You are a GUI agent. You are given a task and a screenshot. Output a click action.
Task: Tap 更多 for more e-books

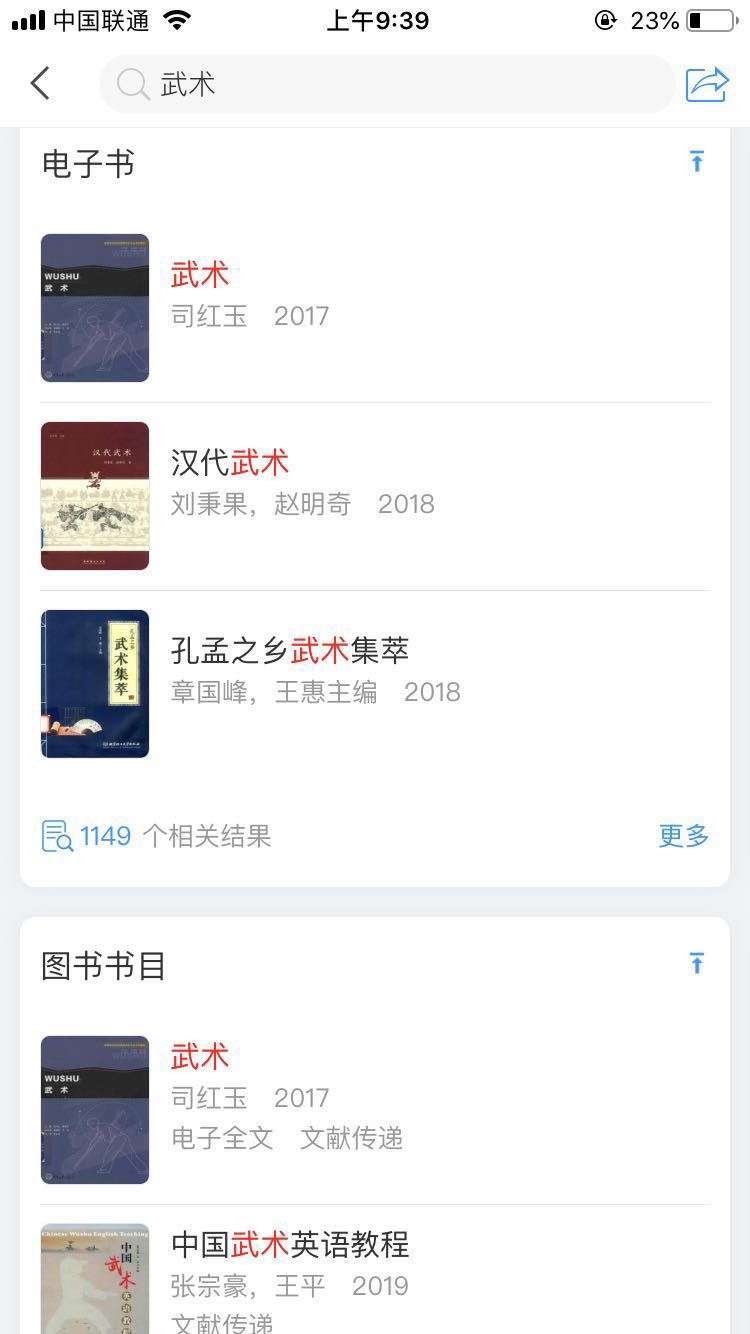click(683, 836)
